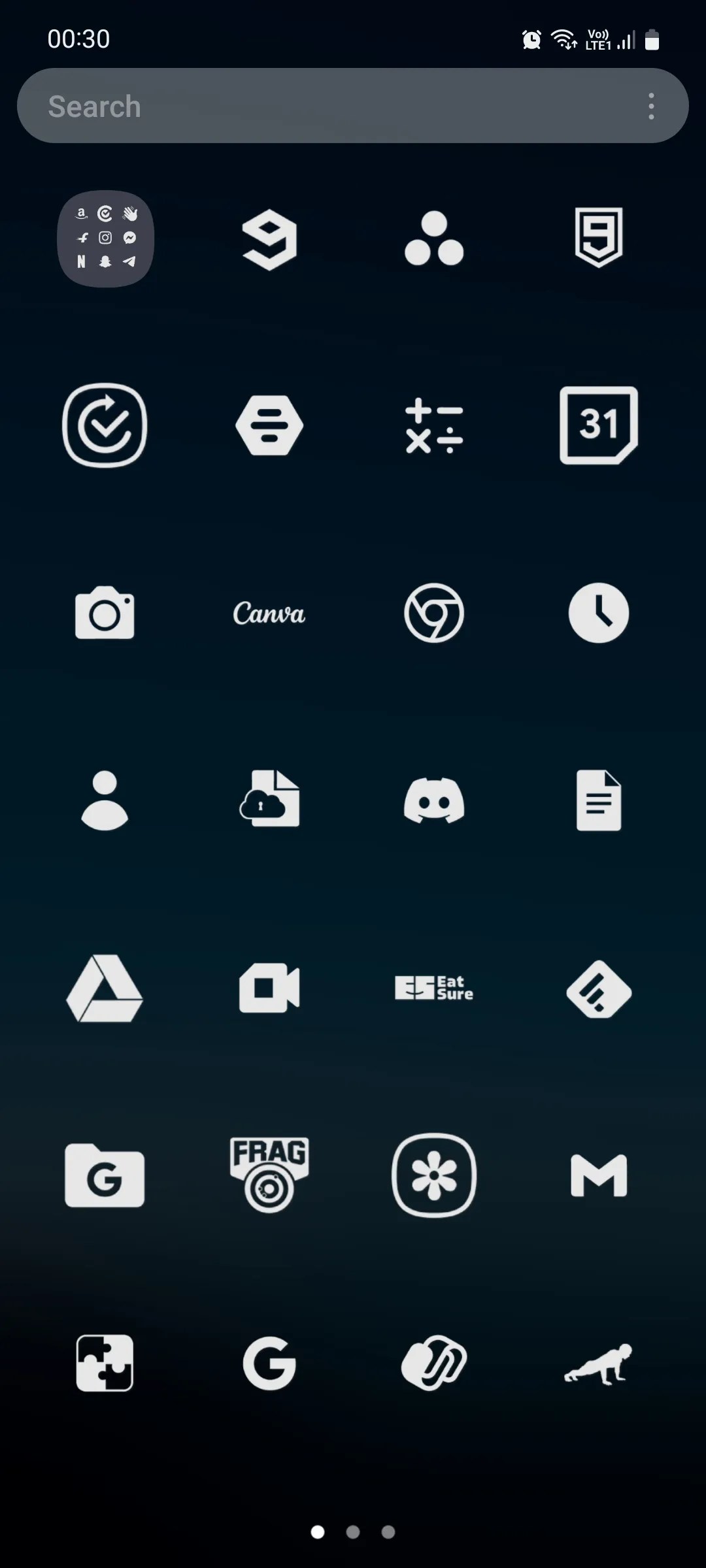This screenshot has height=1568, width=706.
Task: Open Gmail
Action: pyautogui.click(x=599, y=1175)
